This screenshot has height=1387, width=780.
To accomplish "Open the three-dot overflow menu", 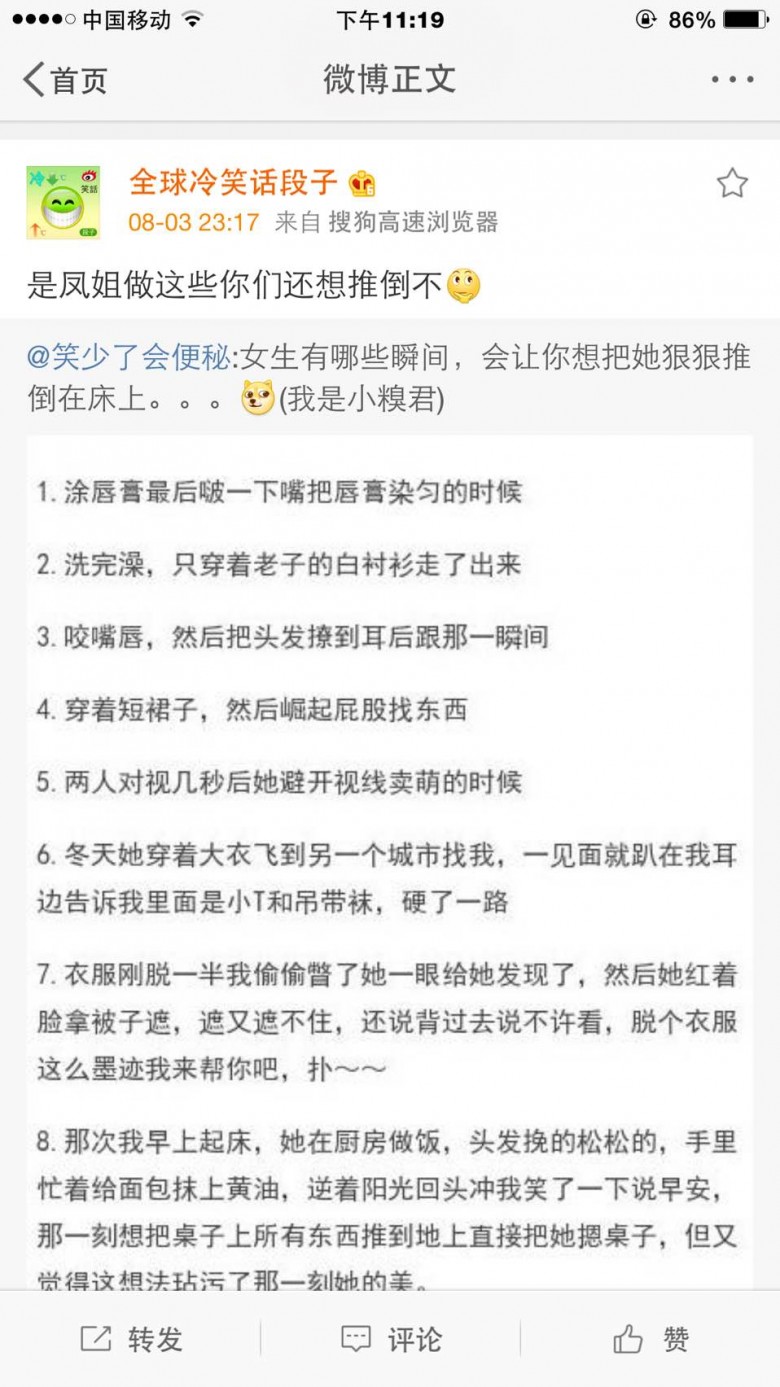I will point(732,80).
